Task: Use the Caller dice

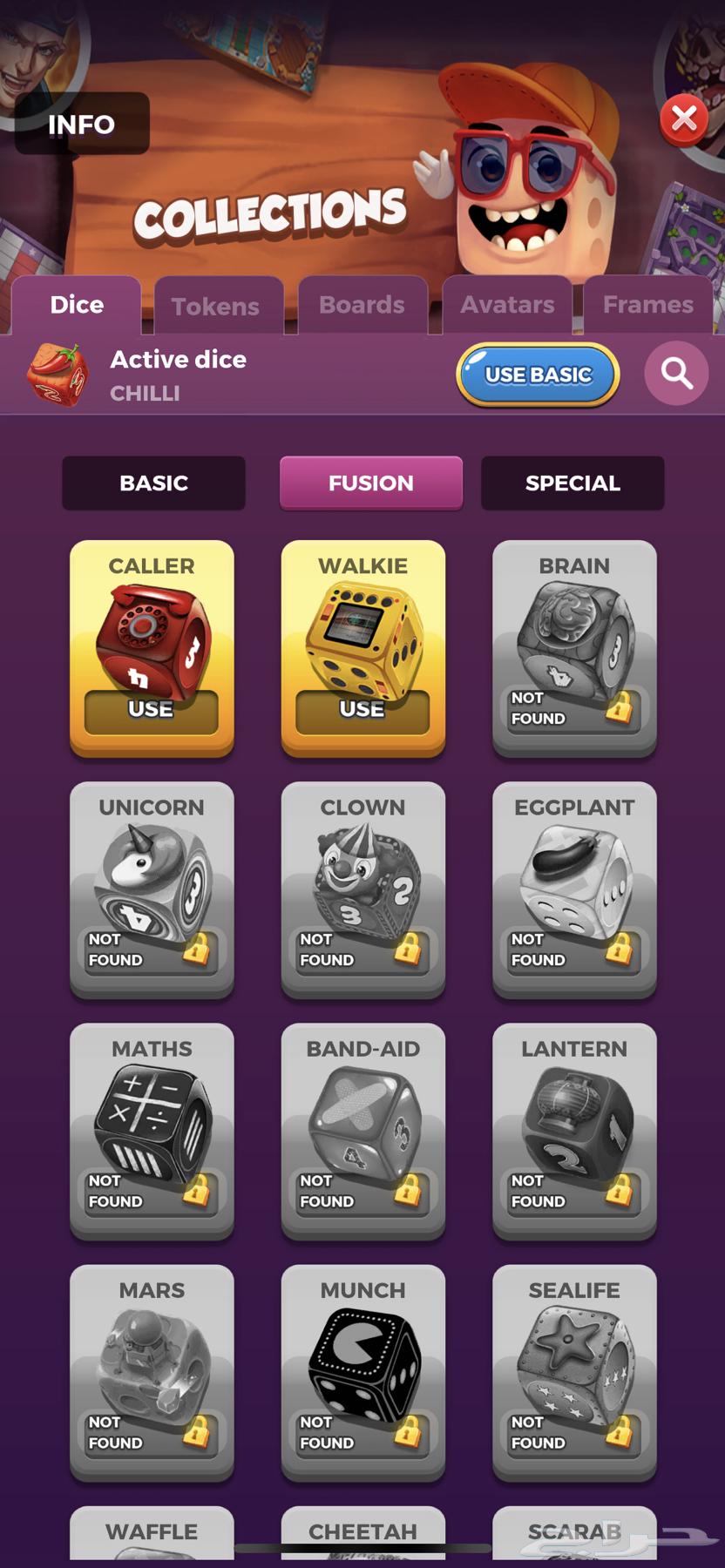Action: coord(151,710)
